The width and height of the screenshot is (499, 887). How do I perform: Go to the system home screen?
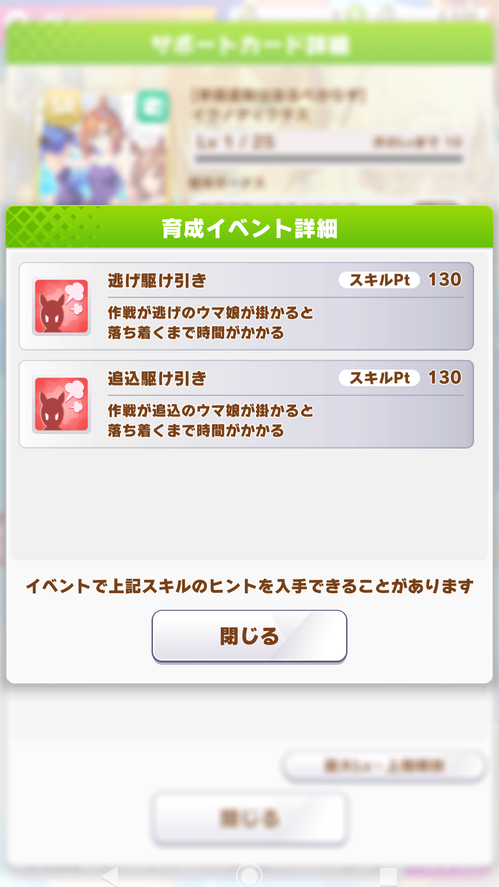(249, 876)
